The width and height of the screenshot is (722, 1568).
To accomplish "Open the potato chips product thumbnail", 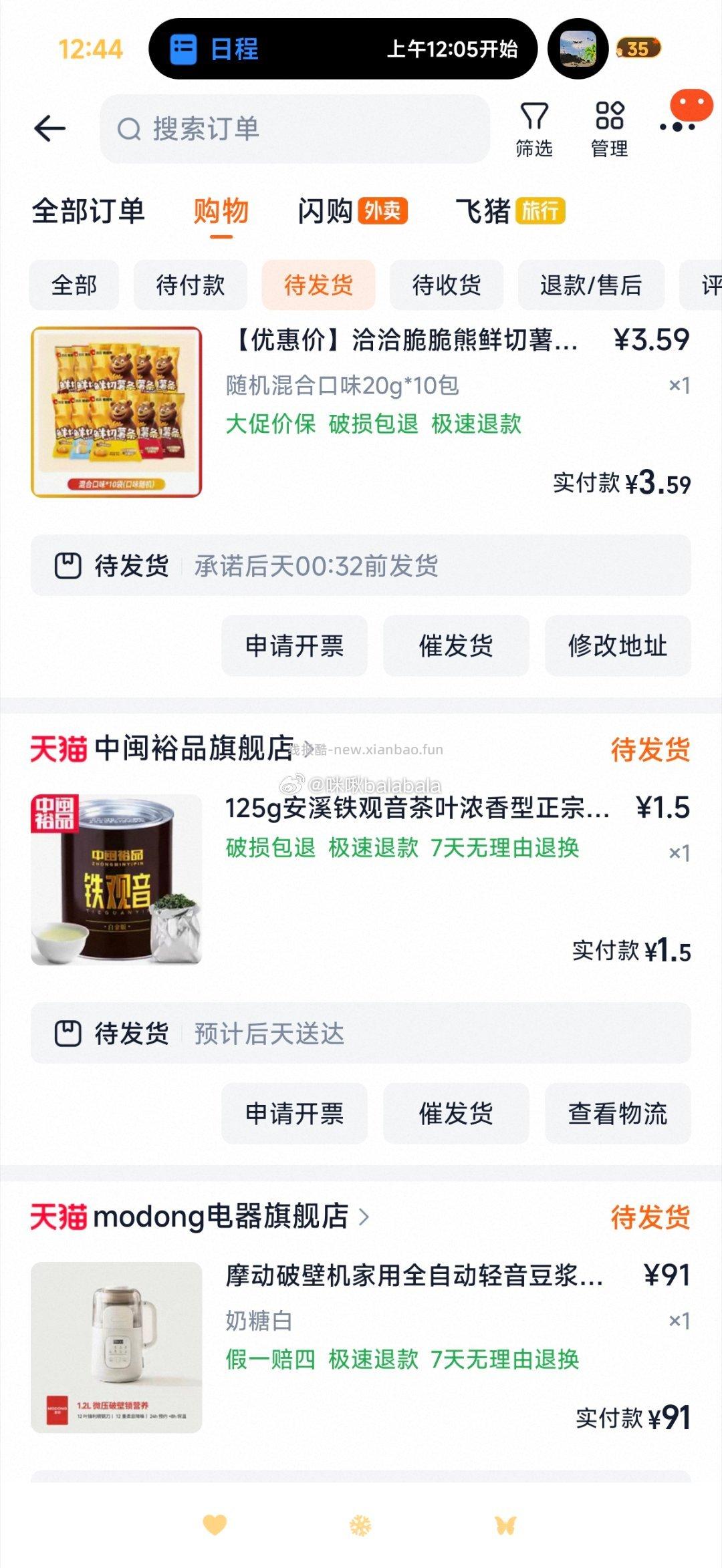I will click(117, 410).
